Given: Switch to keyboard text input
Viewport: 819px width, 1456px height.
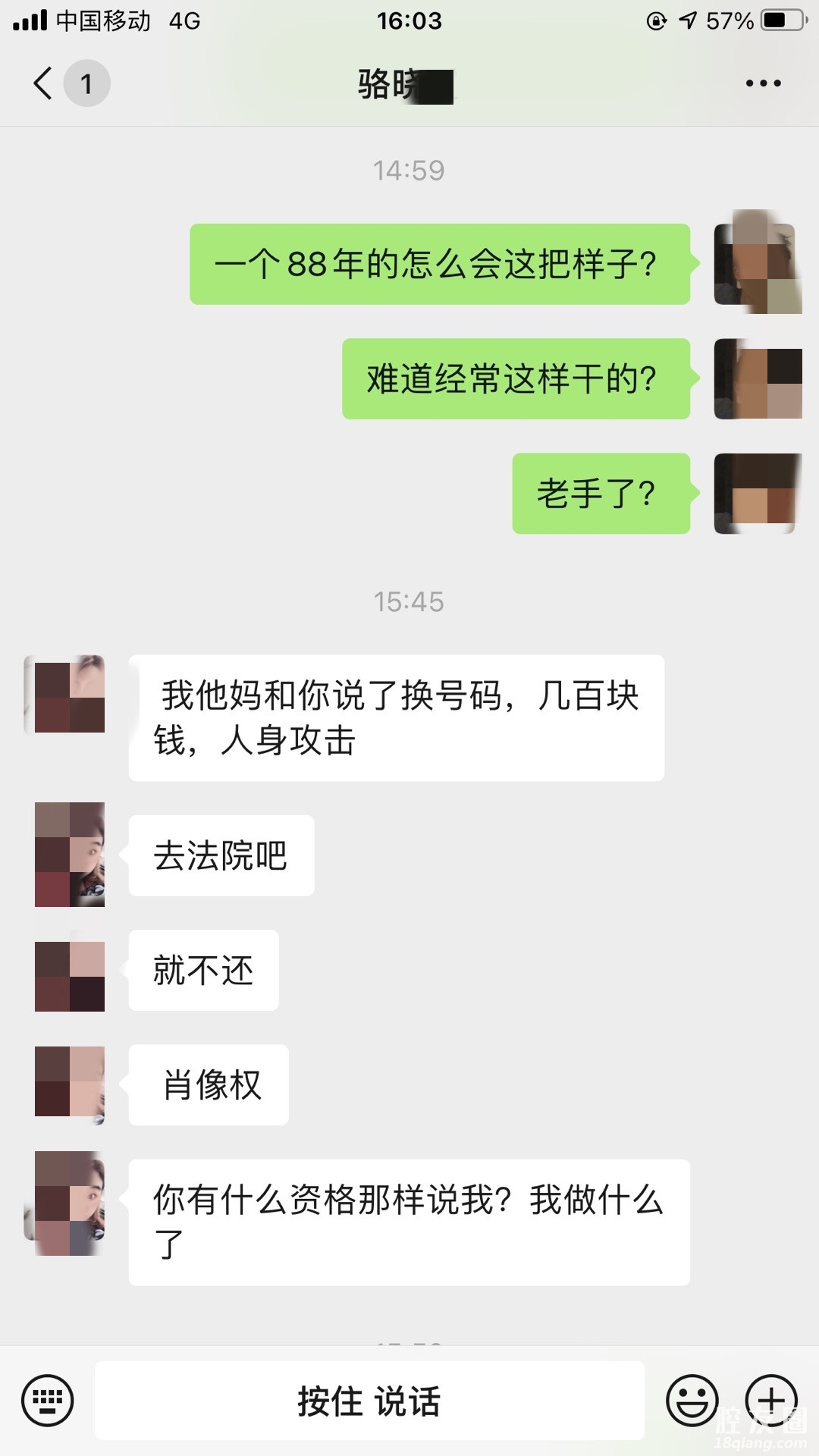Looking at the screenshot, I should 48,1400.
